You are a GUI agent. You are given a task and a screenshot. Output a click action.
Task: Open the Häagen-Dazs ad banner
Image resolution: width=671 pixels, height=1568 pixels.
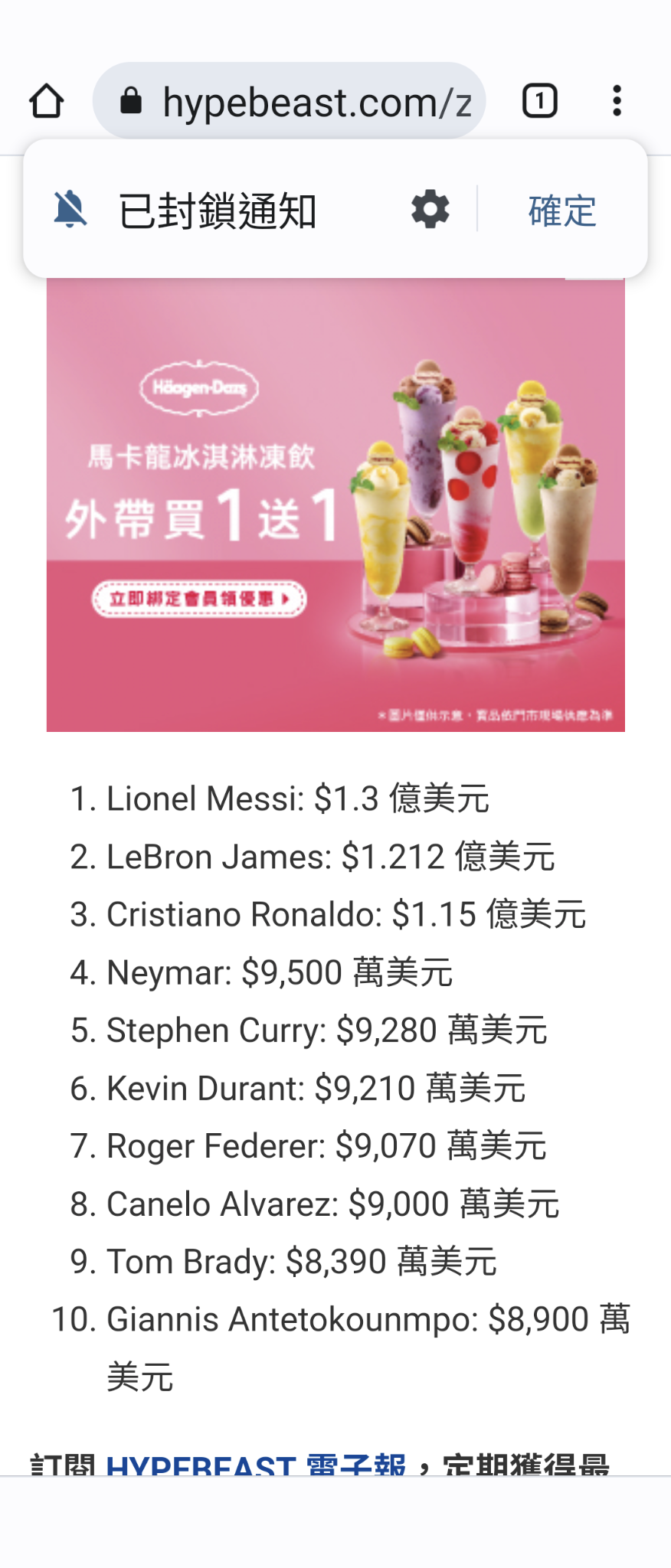(x=335, y=505)
